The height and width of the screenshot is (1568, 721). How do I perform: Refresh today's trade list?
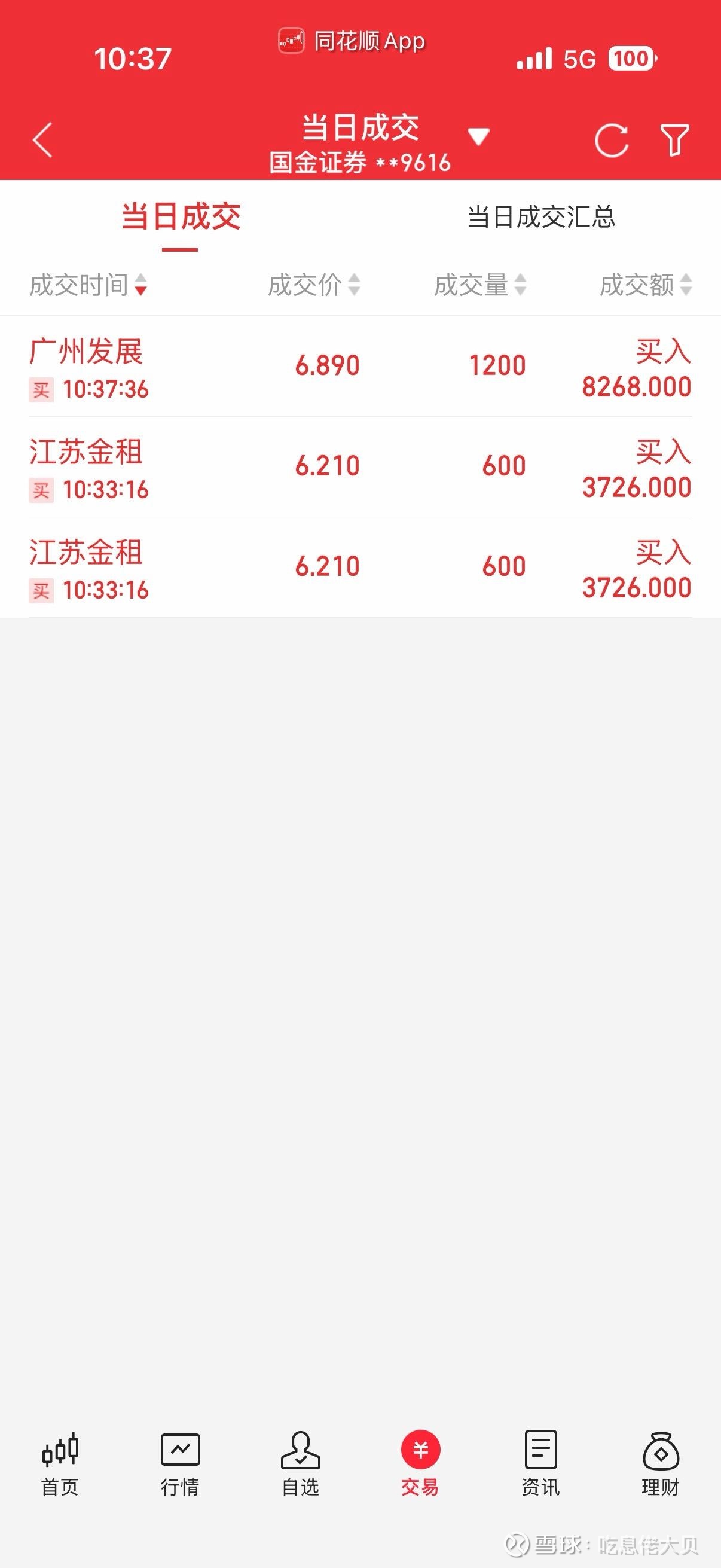click(611, 141)
